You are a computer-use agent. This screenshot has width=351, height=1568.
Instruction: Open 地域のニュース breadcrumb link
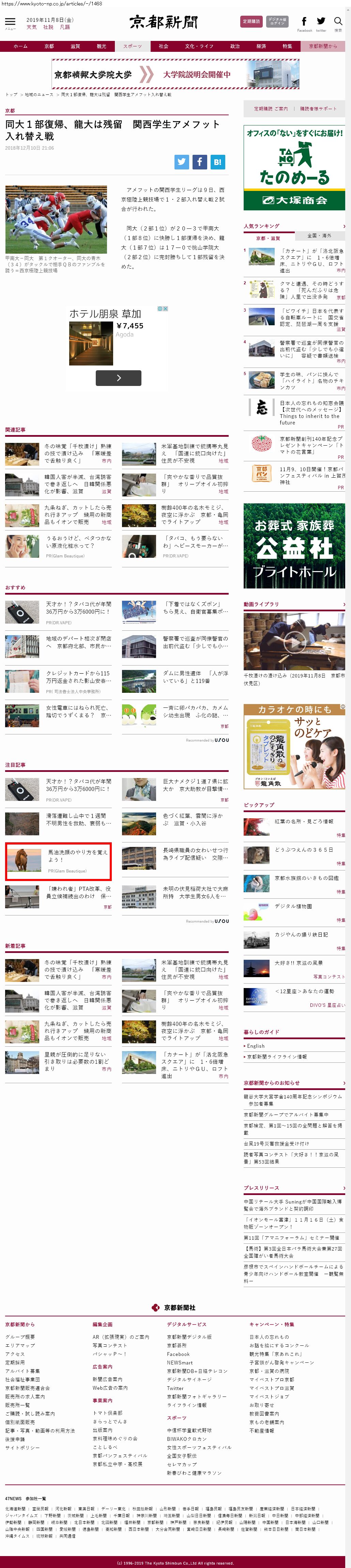pos(39,94)
